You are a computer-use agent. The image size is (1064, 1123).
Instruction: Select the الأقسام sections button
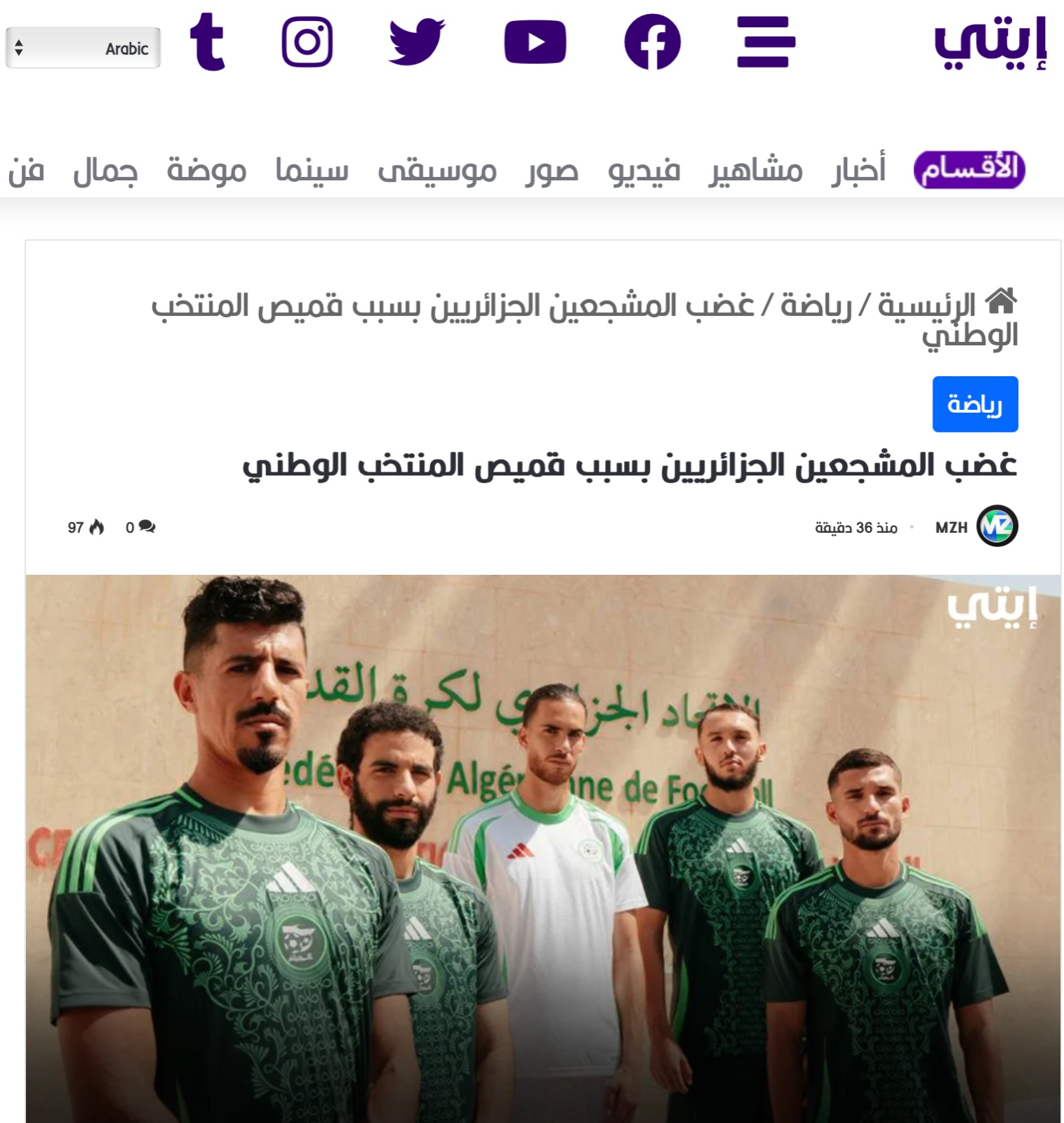(x=969, y=170)
